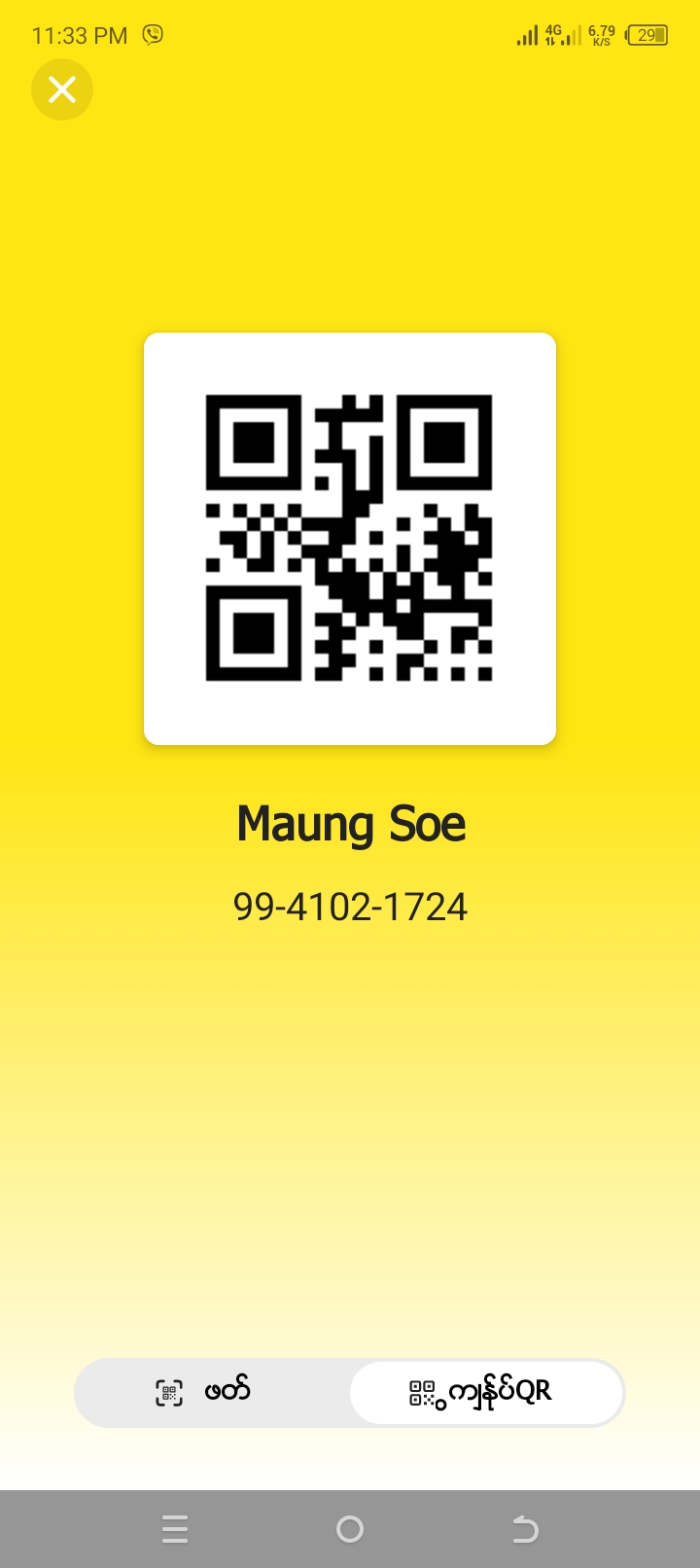Open recent apps from navigation bar
The height and width of the screenshot is (1568, 700).
[x=175, y=1529]
